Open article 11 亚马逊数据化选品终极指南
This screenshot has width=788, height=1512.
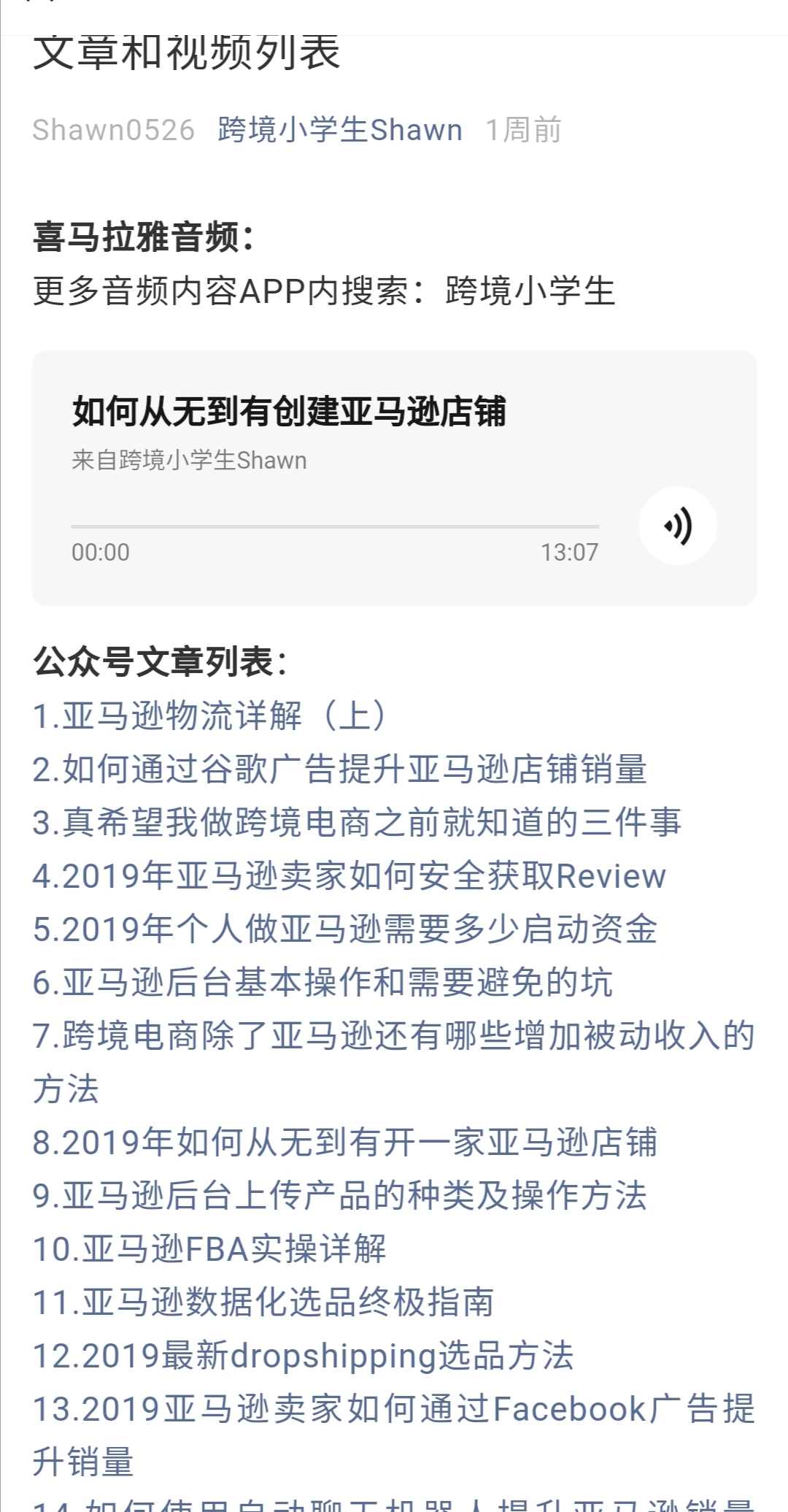[263, 1302]
